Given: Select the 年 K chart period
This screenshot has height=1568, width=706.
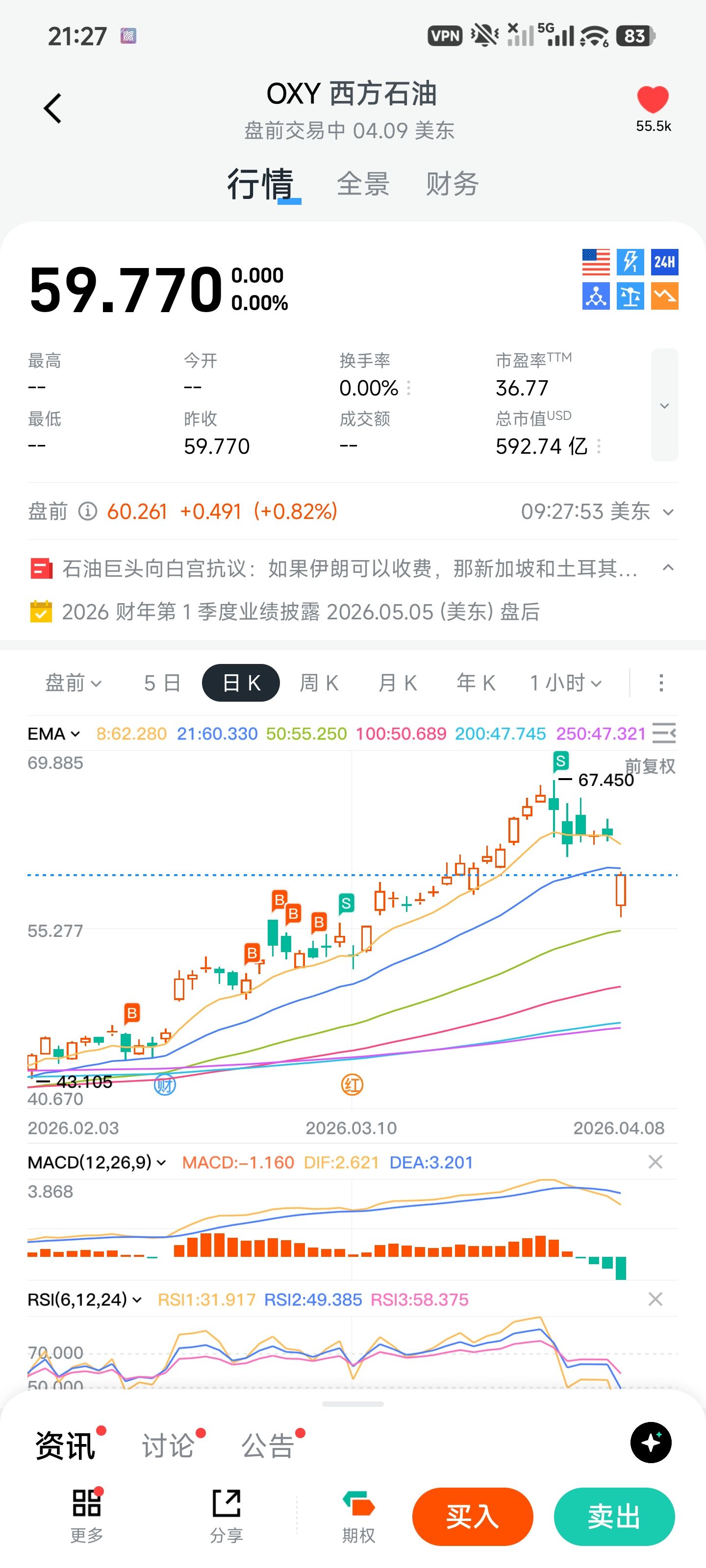Looking at the screenshot, I should pos(476,683).
